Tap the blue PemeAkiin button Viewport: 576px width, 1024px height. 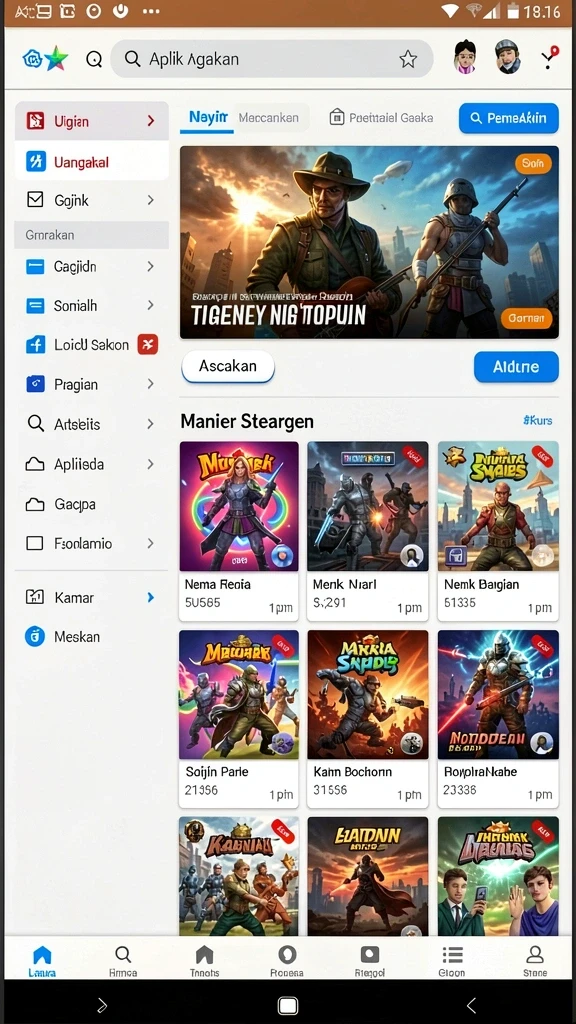[x=509, y=118]
